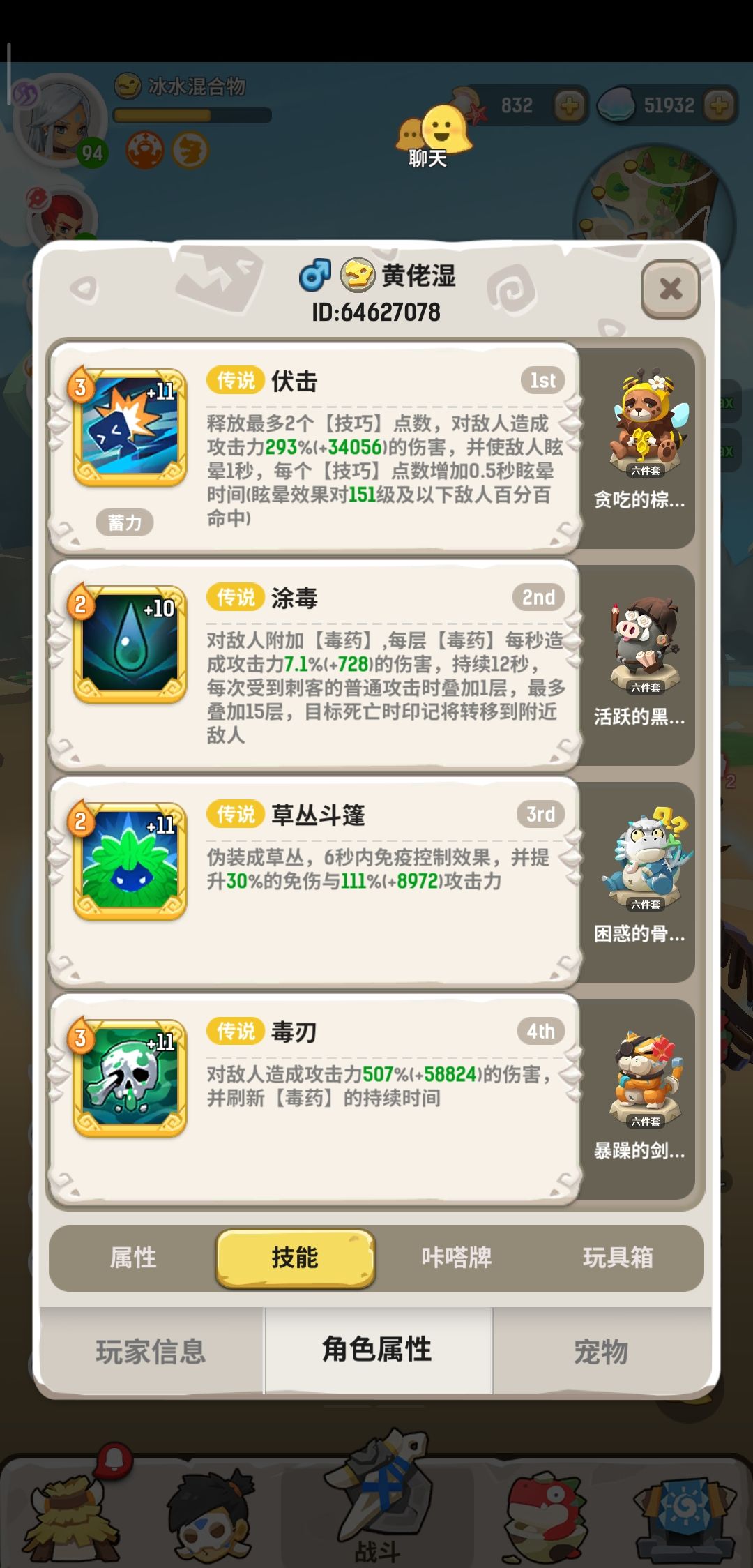Switch to the 属性 tab
The height and width of the screenshot is (1568, 753).
tap(132, 1258)
